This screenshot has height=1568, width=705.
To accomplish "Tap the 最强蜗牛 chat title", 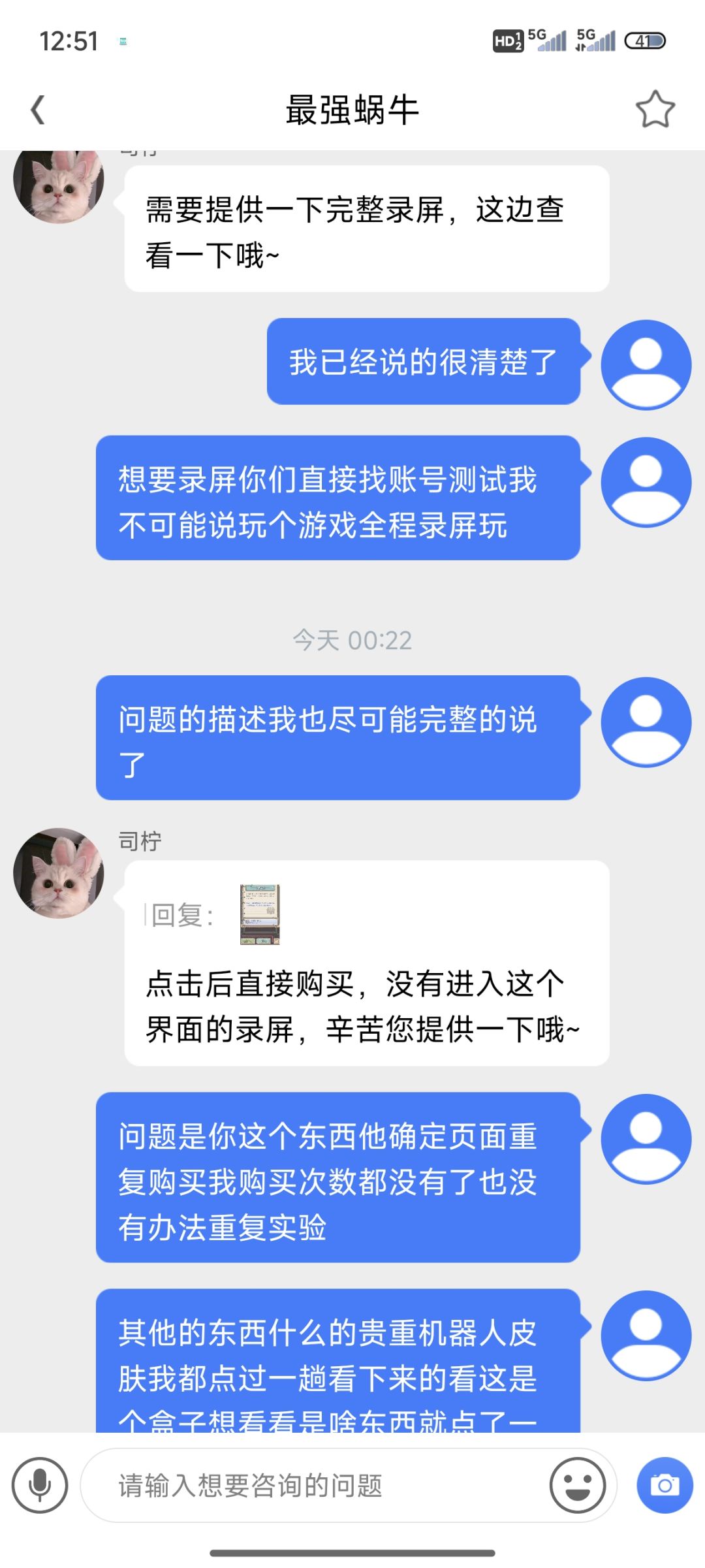I will (x=352, y=108).
